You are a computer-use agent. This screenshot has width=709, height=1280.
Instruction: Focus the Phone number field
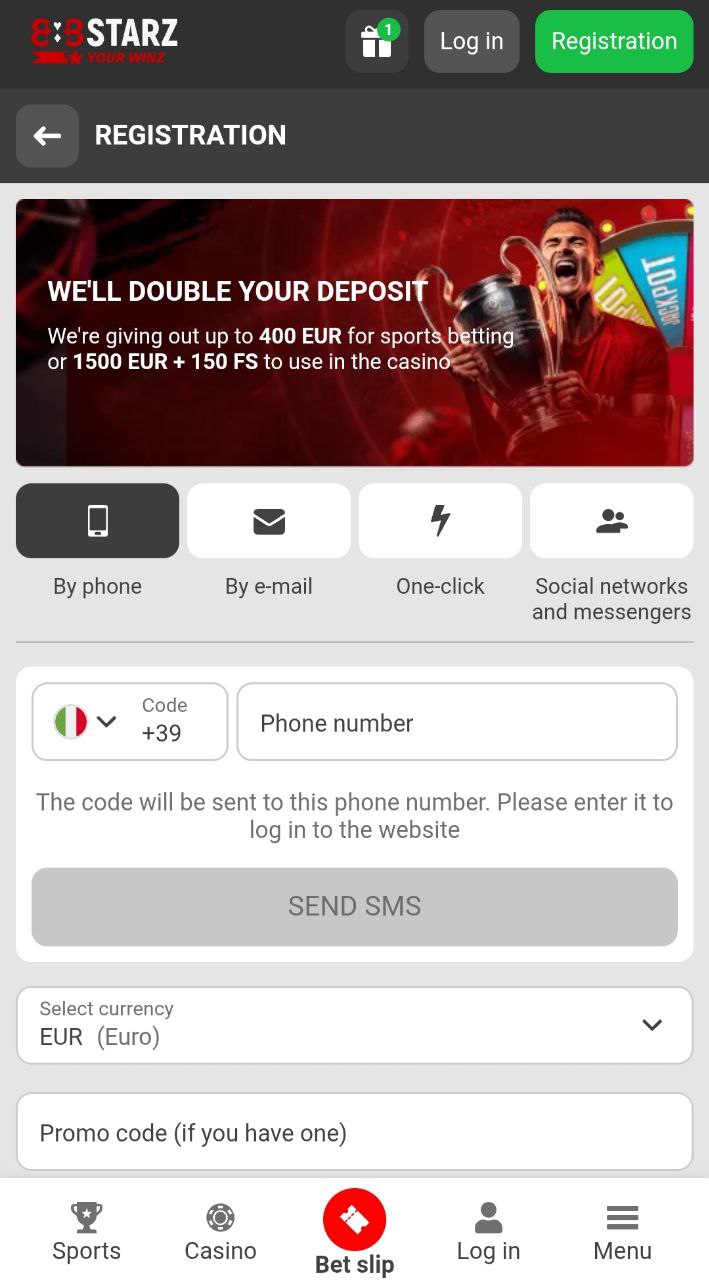pos(457,722)
